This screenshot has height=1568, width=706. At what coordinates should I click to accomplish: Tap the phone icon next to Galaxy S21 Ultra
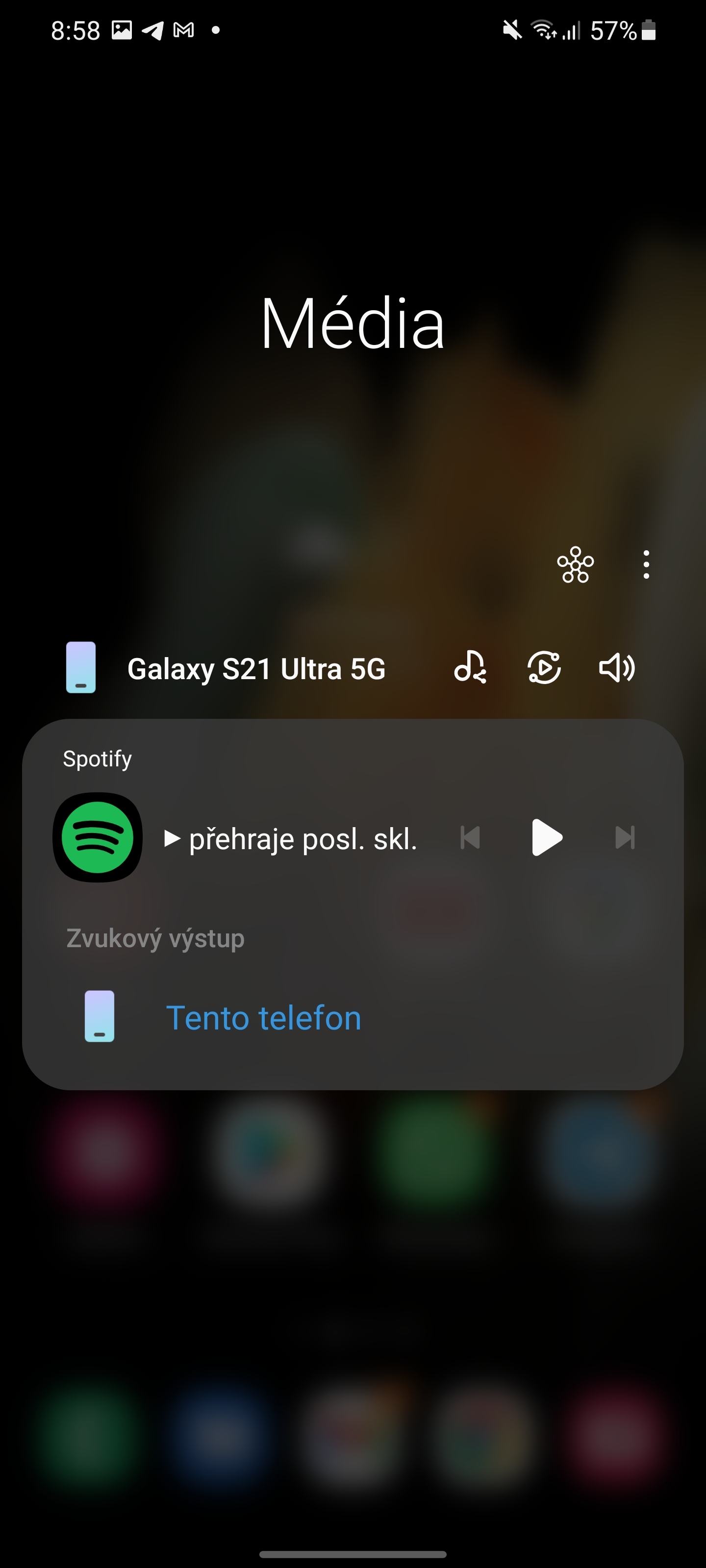coord(80,668)
